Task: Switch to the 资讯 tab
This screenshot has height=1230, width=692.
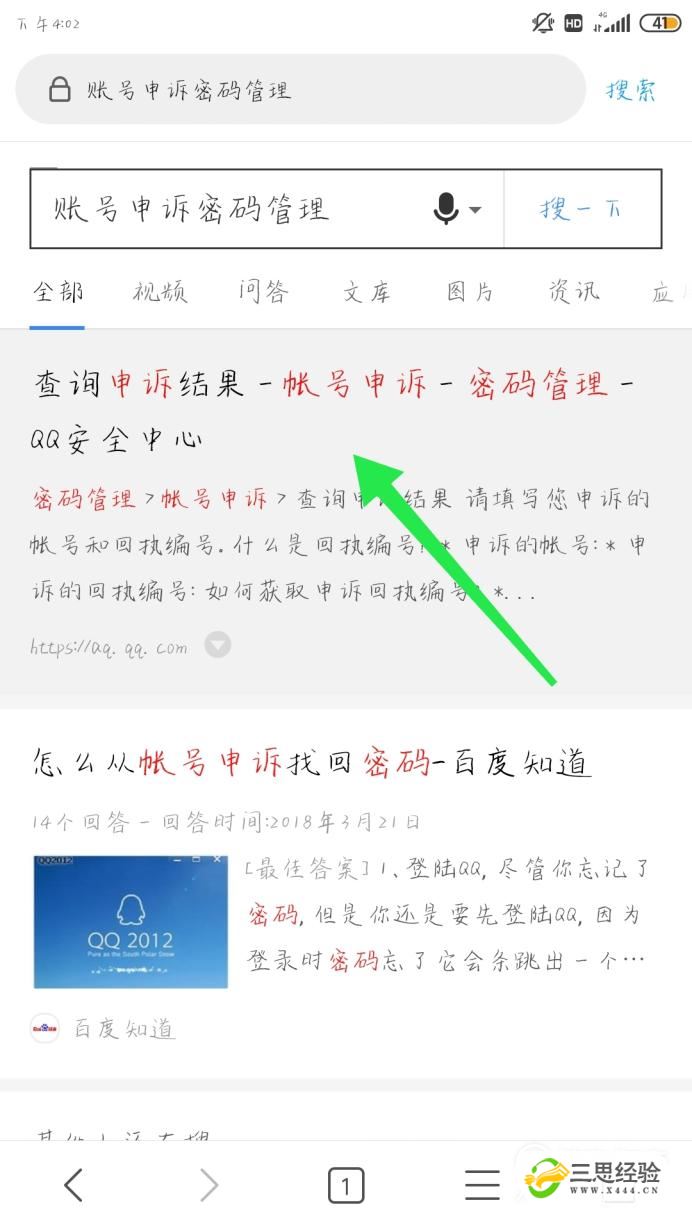Action: (574, 291)
